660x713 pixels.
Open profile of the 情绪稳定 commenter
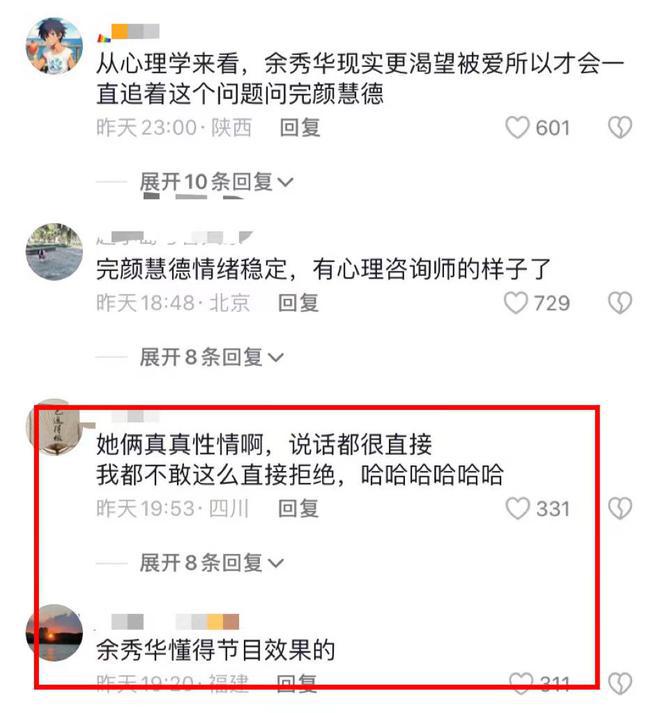pyautogui.click(x=53, y=251)
